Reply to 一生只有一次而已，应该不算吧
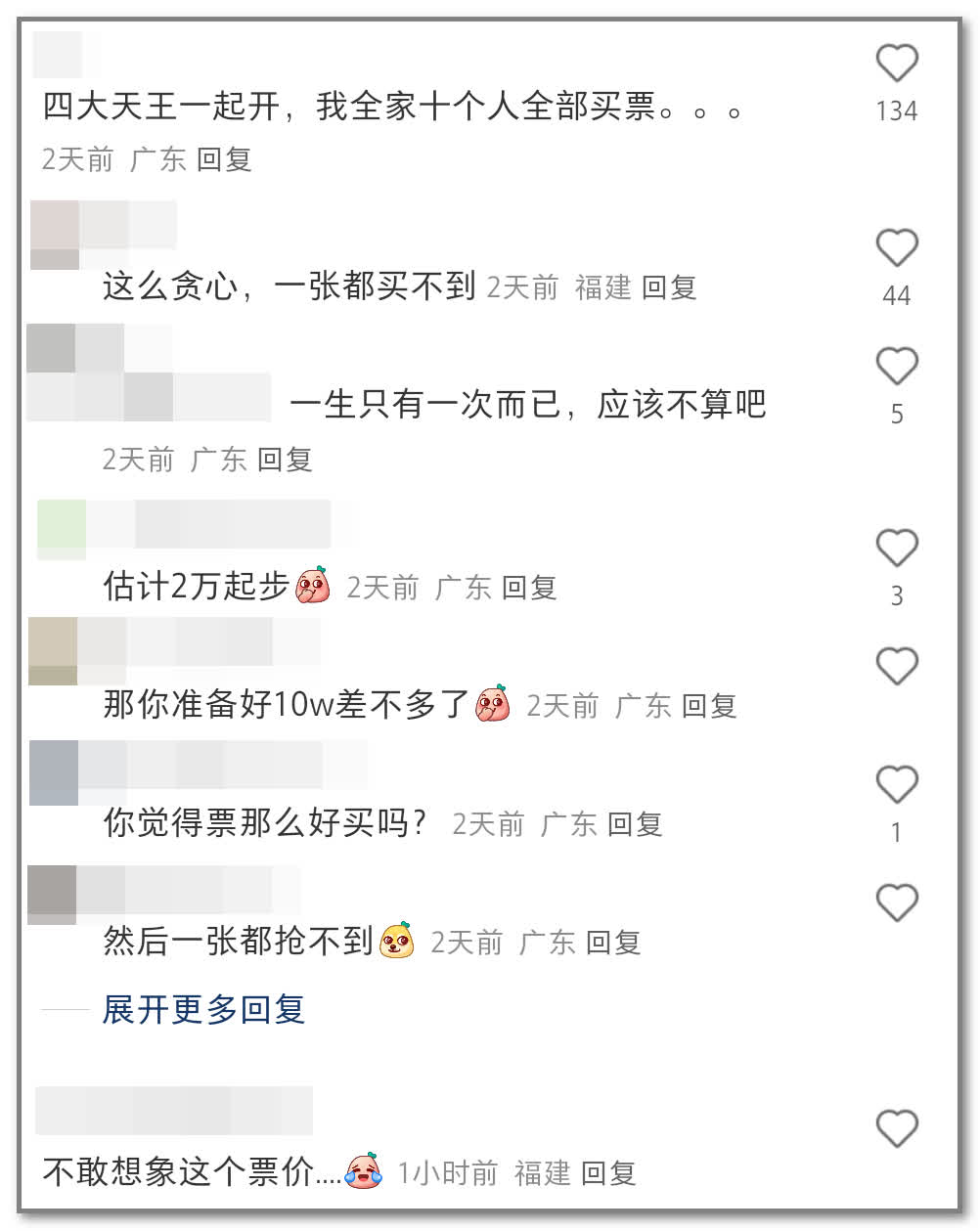This screenshot has width=980, height=1231. [x=285, y=460]
